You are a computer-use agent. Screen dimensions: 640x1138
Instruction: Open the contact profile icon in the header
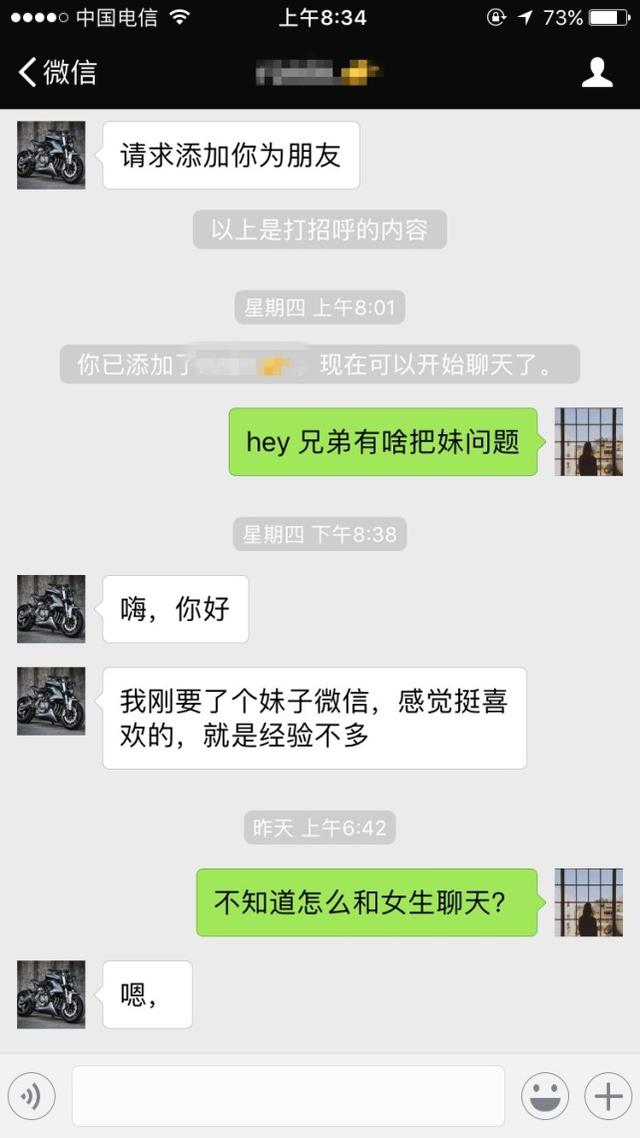pyautogui.click(x=597, y=72)
